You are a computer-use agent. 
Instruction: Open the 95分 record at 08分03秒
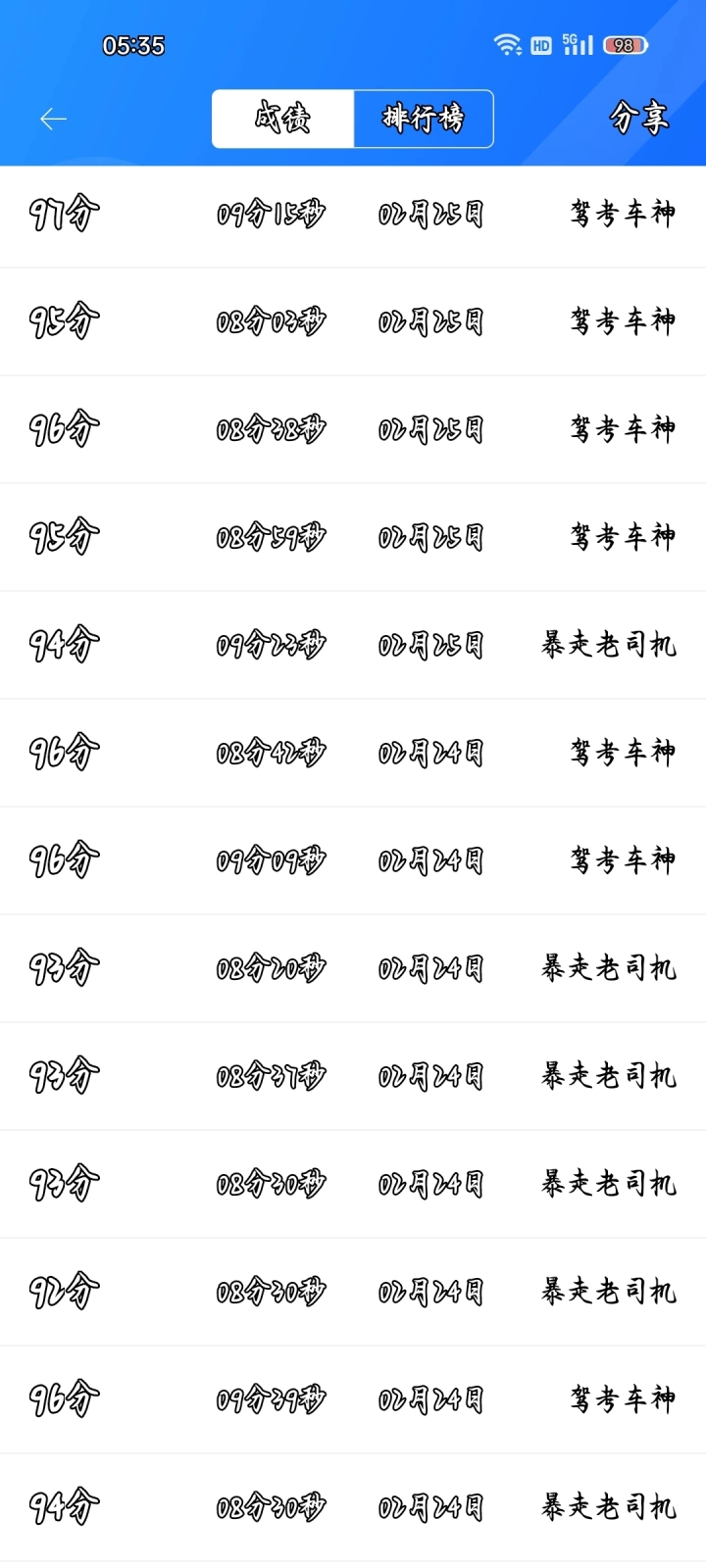tap(353, 321)
